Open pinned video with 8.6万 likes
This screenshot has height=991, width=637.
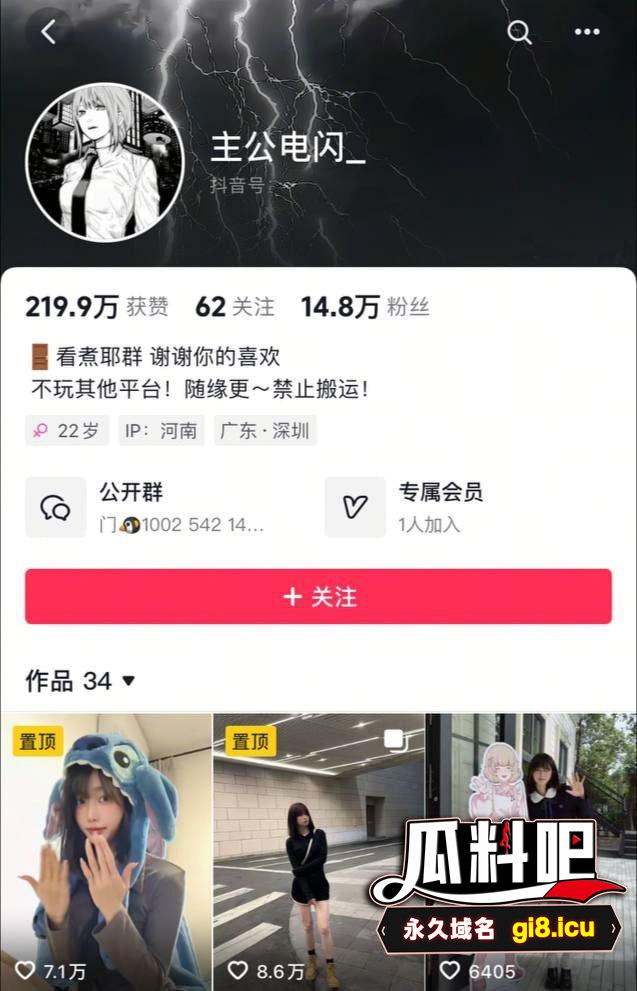318,850
